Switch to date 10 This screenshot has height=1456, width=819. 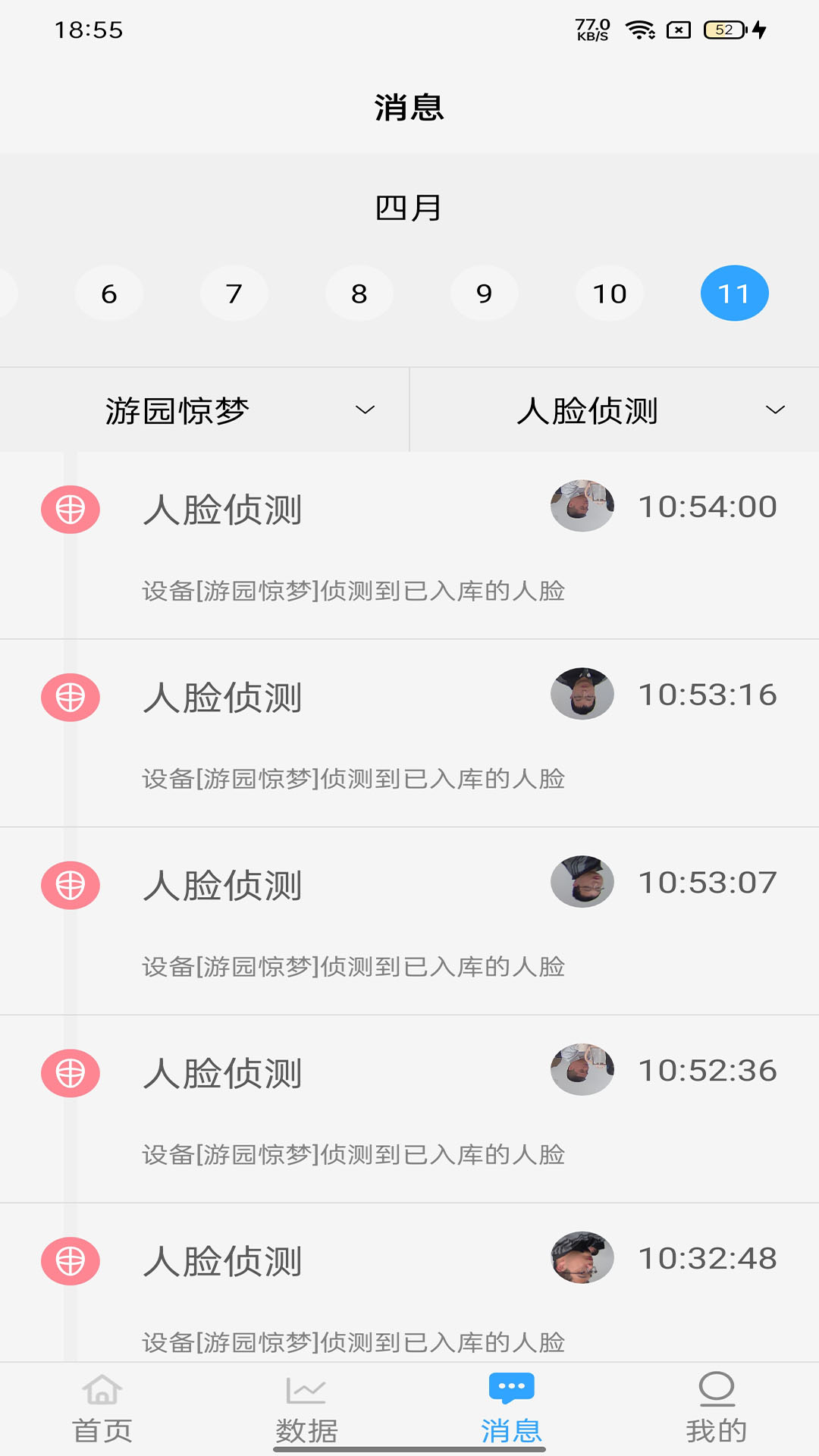(610, 293)
